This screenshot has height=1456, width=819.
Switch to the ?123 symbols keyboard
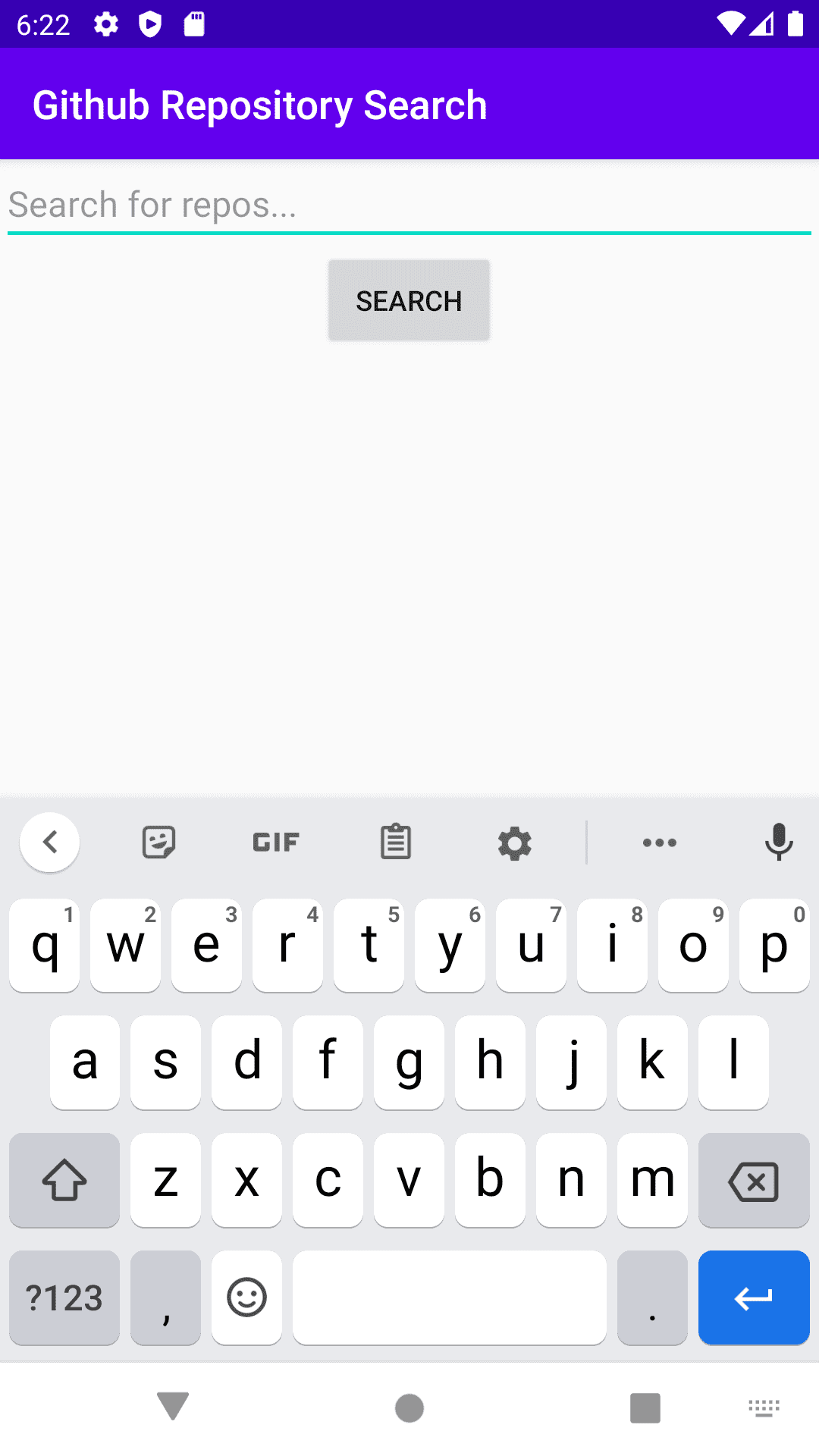pyautogui.click(x=64, y=1298)
